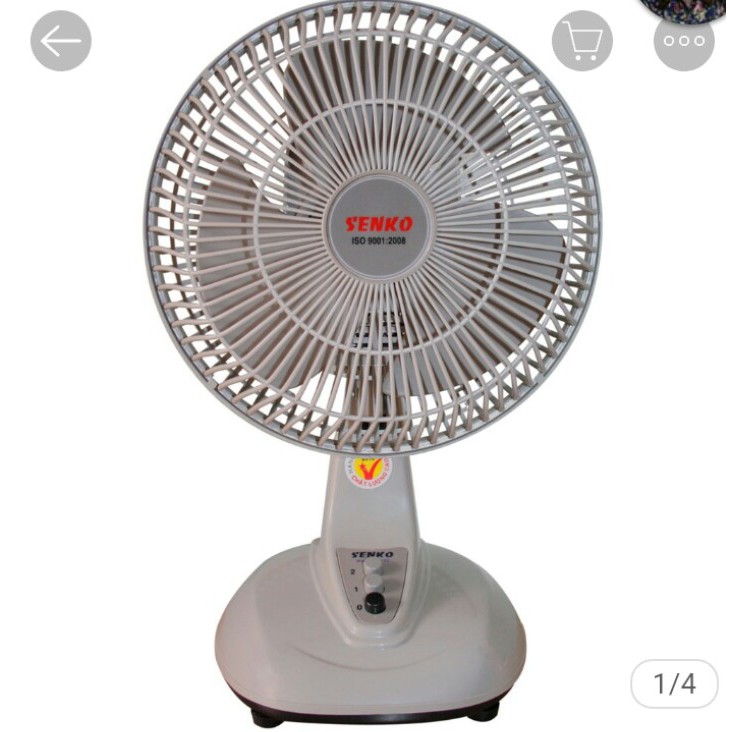Viewport: 732px width, 732px height.
Task: Go back using the arrow icon
Action: pyautogui.click(x=61, y=41)
